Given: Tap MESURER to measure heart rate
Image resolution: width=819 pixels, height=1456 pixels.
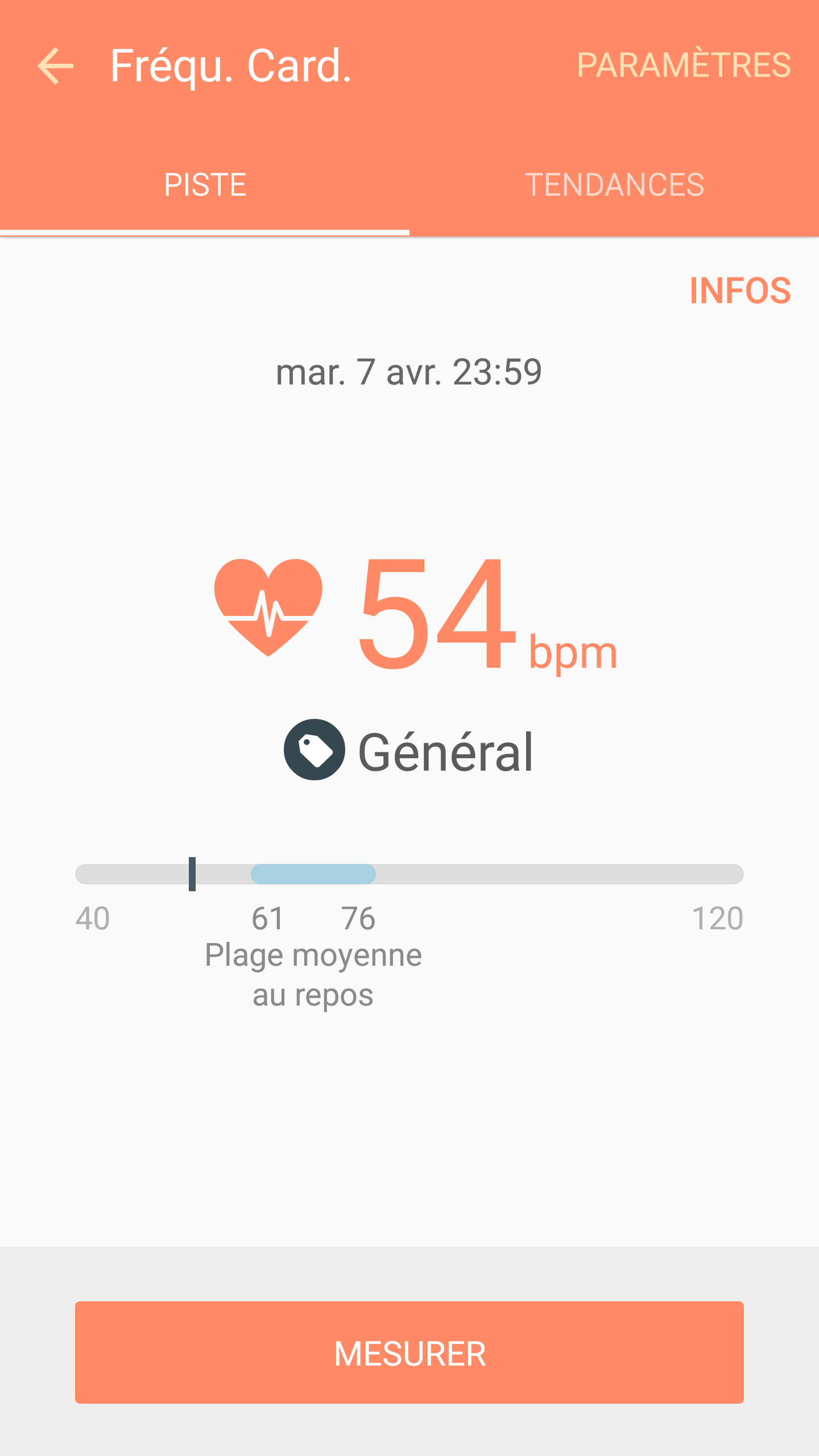Looking at the screenshot, I should point(409,1352).
